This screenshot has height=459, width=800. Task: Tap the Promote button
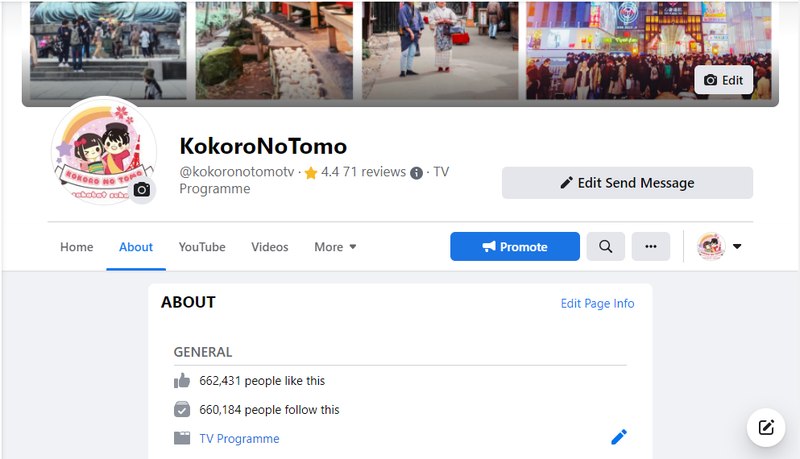click(515, 247)
